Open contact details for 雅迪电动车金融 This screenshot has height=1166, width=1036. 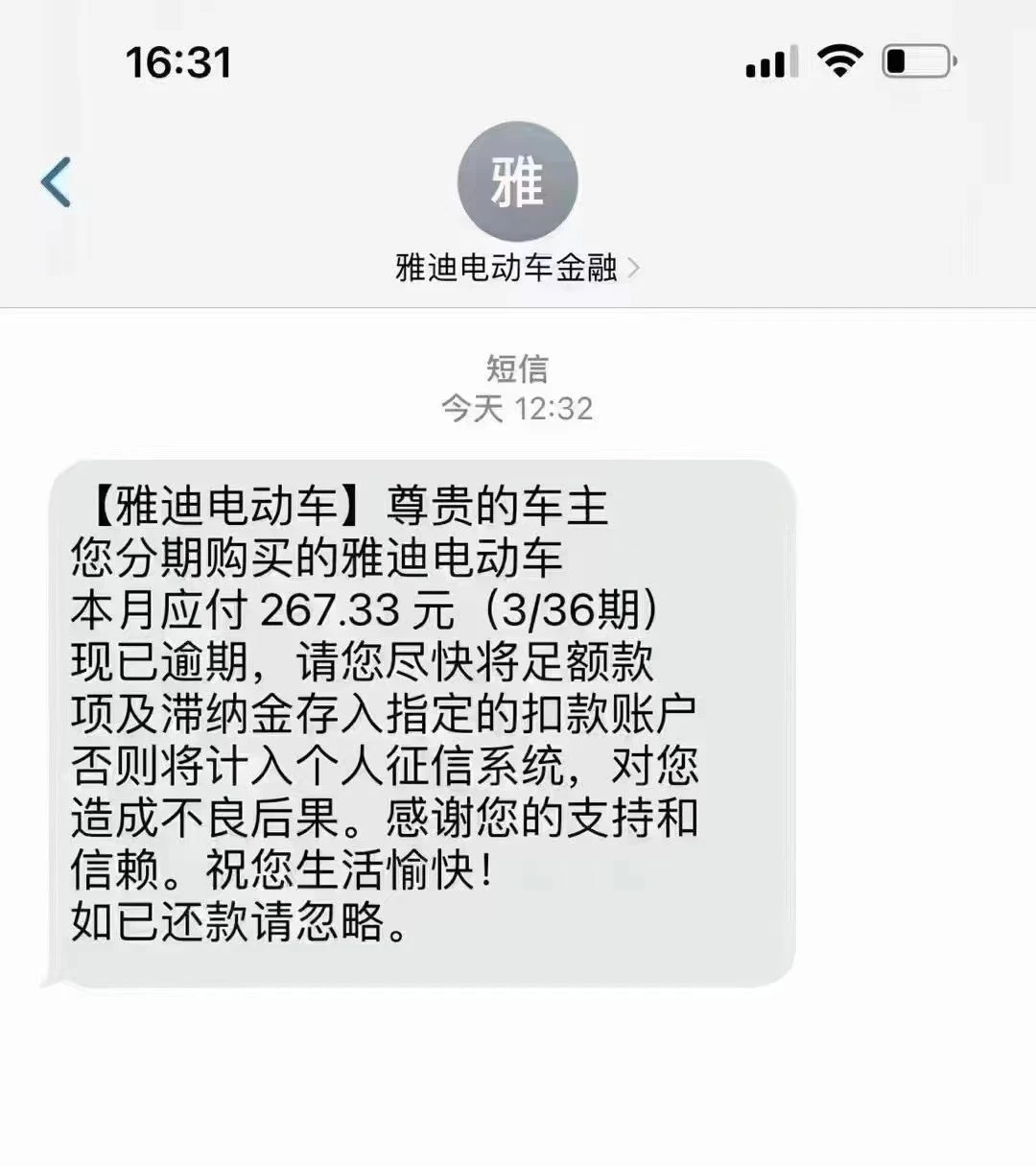pyautogui.click(x=517, y=267)
